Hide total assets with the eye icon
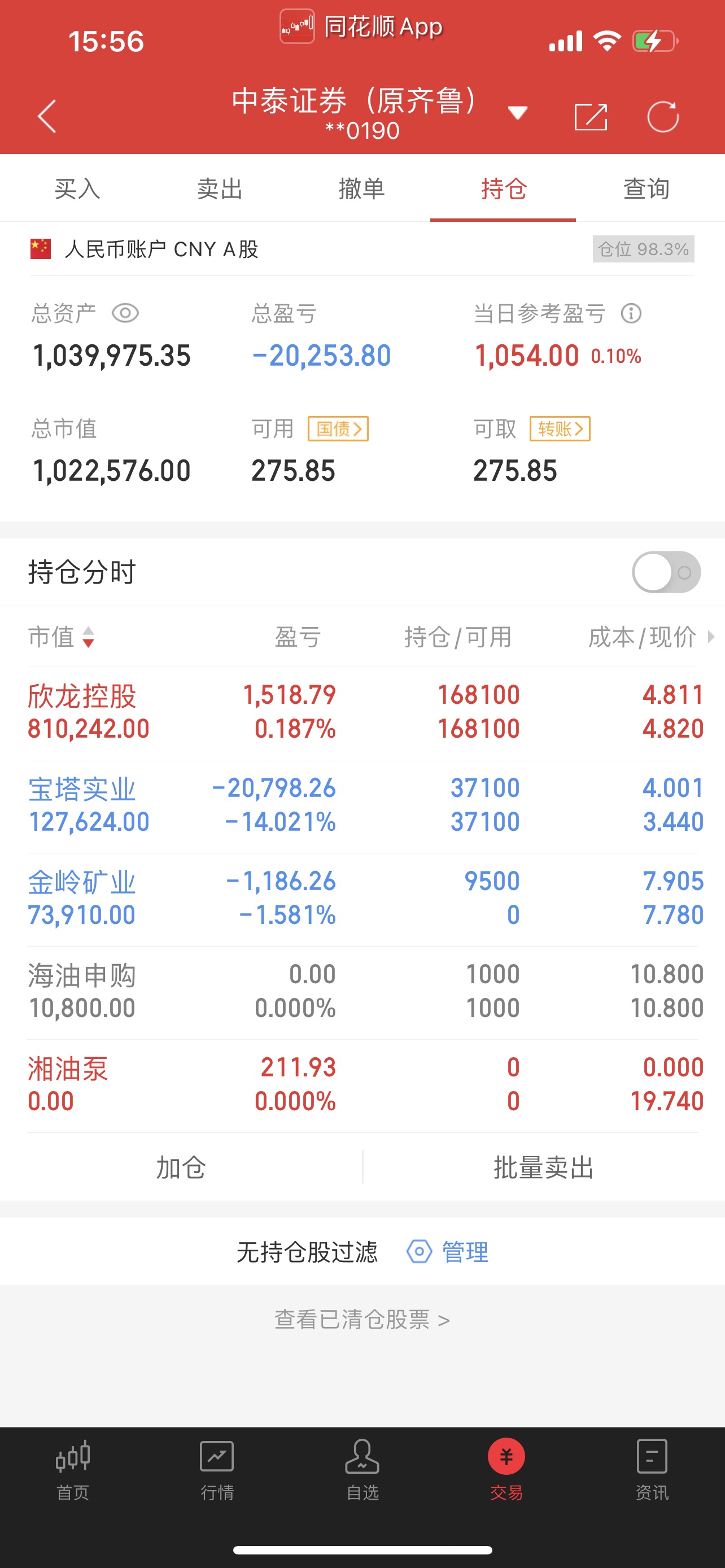 125,313
